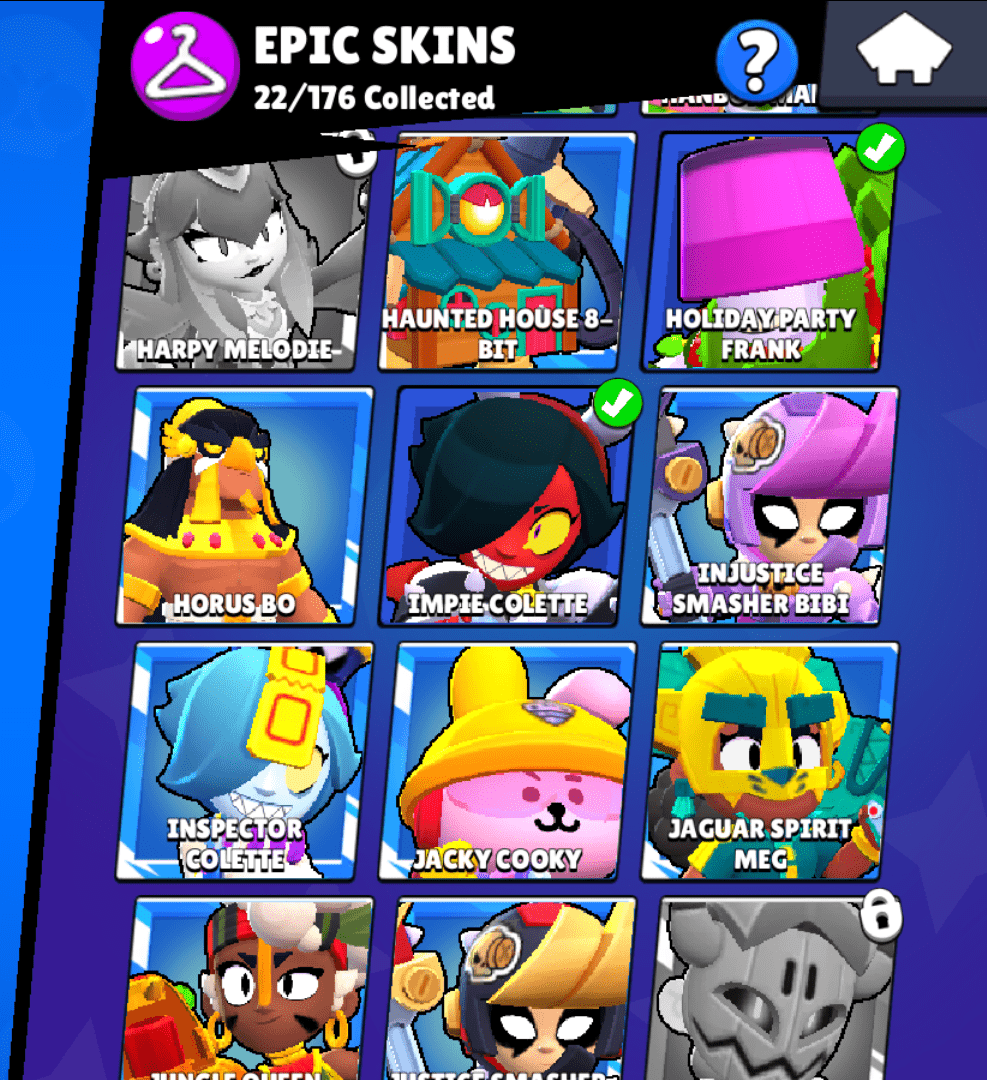View the Jaguar Spirit Meg skin
The height and width of the screenshot is (1080, 987).
coord(770,760)
